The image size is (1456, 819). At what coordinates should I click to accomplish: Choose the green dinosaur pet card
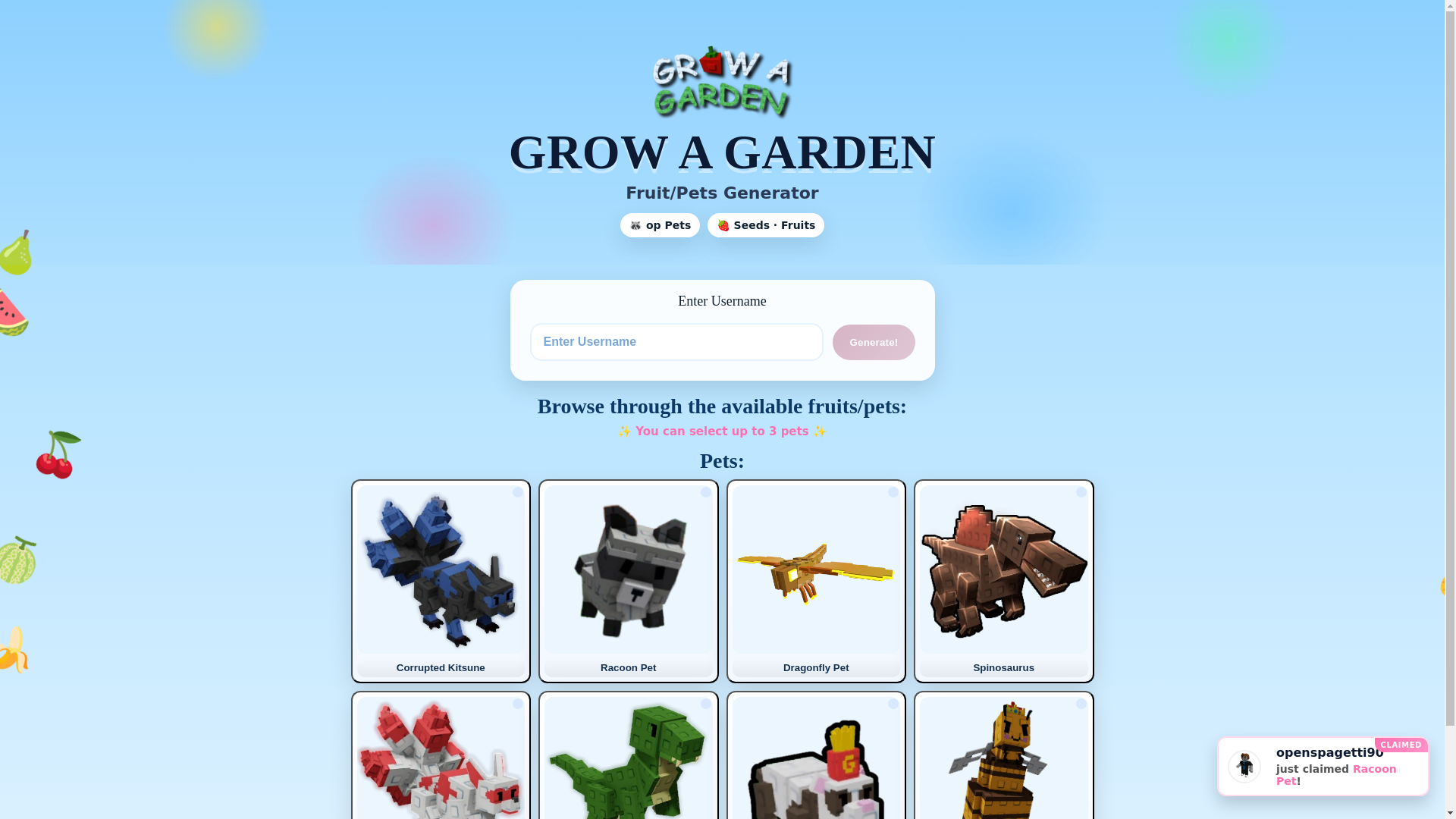[628, 758]
